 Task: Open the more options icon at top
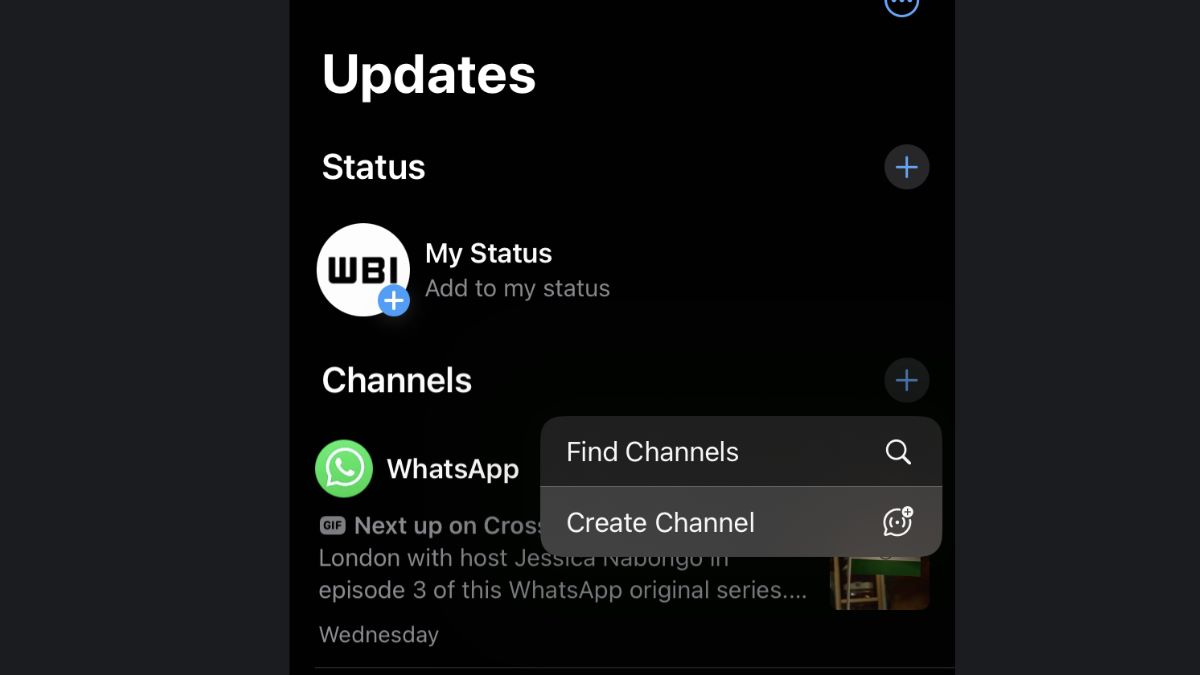(901, 5)
